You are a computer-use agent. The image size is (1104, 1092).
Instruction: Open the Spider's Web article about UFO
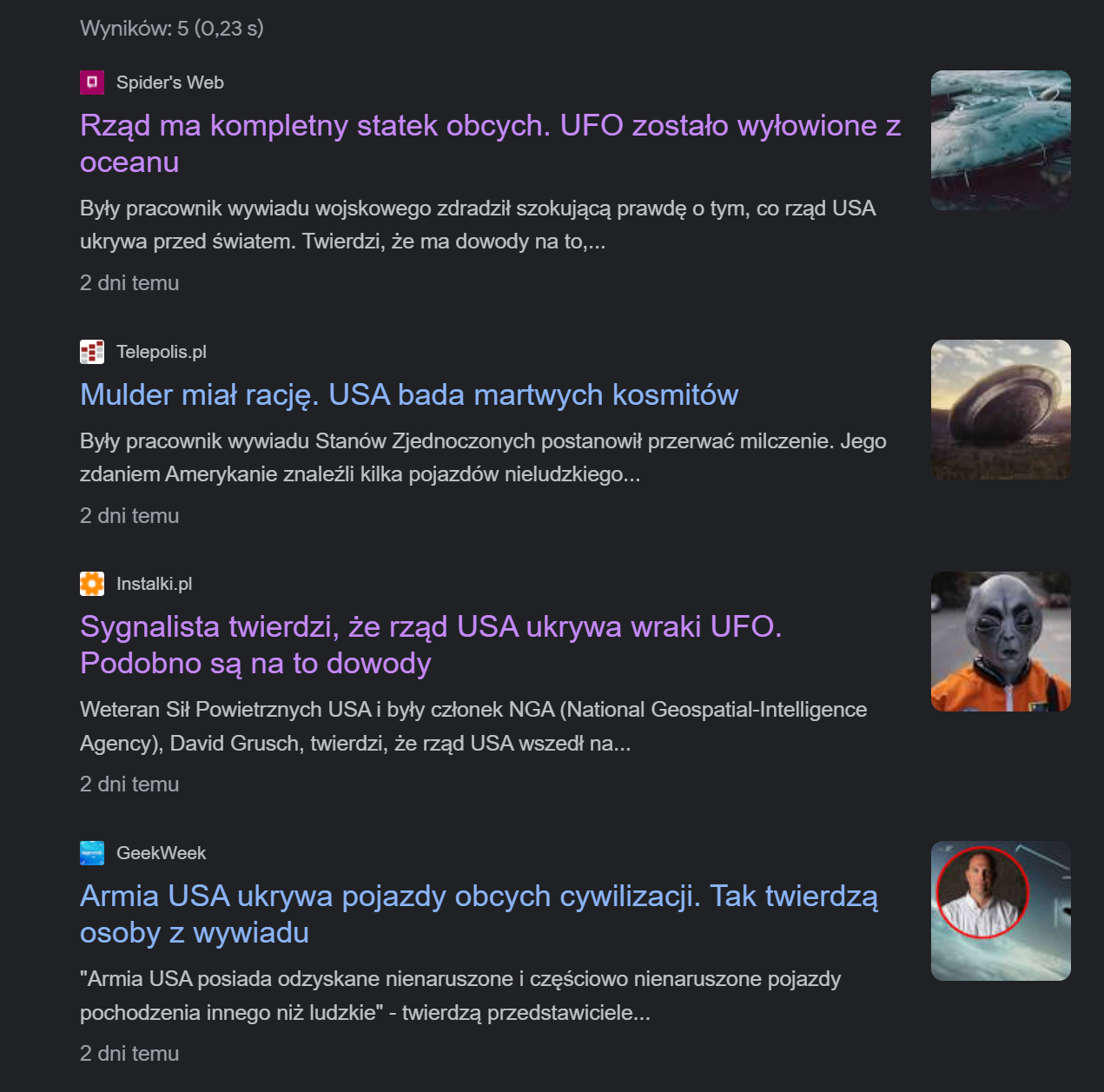pos(490,126)
